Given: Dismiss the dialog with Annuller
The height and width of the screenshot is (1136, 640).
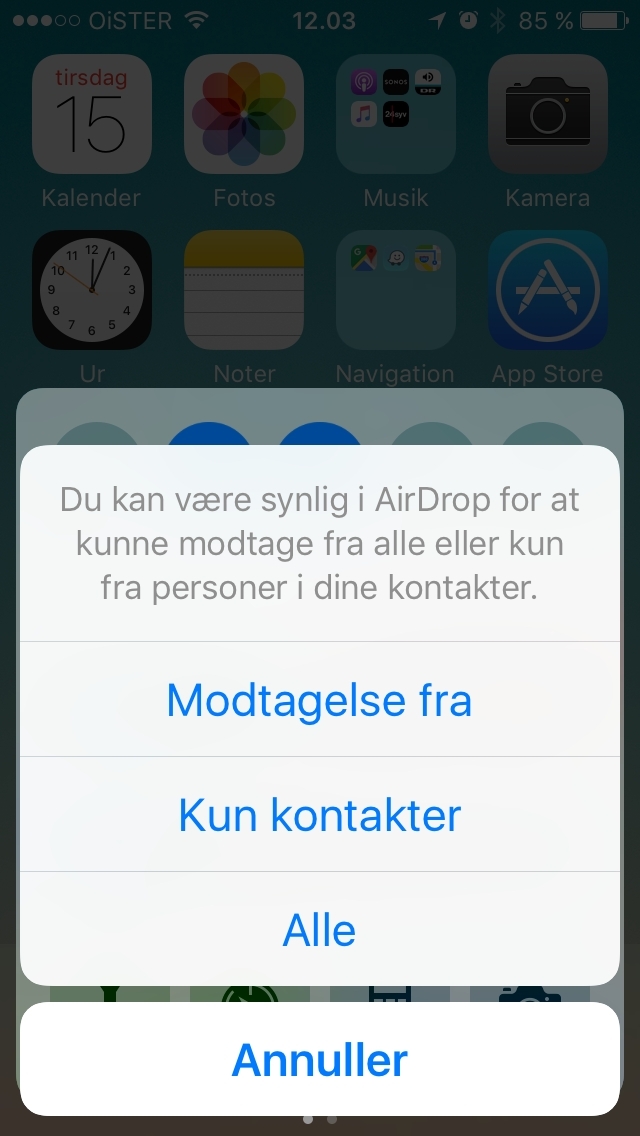Looking at the screenshot, I should pyautogui.click(x=319, y=1059).
